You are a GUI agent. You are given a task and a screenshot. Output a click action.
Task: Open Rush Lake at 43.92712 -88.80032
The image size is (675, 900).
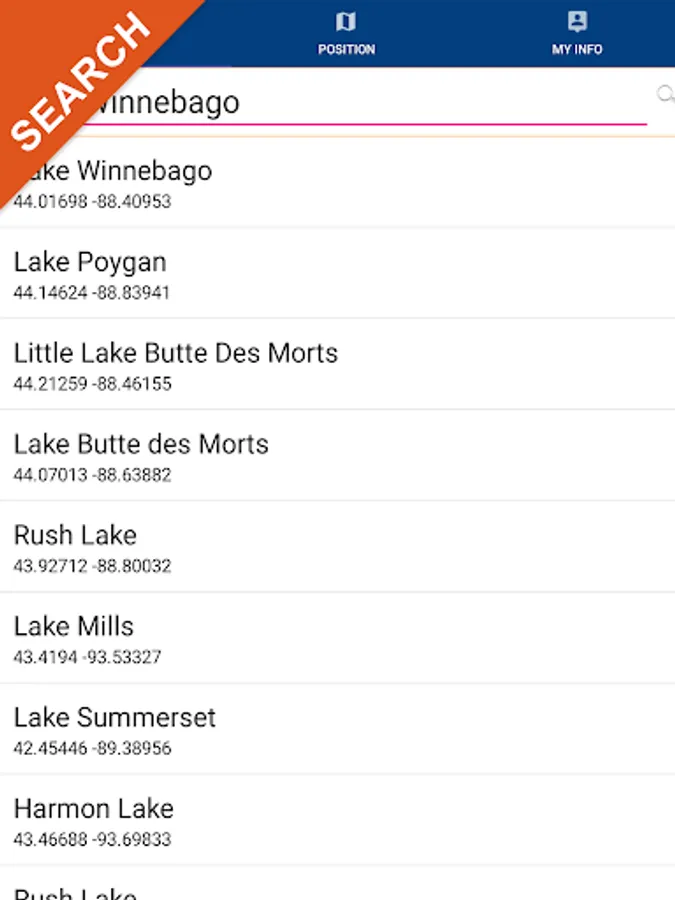[337, 547]
